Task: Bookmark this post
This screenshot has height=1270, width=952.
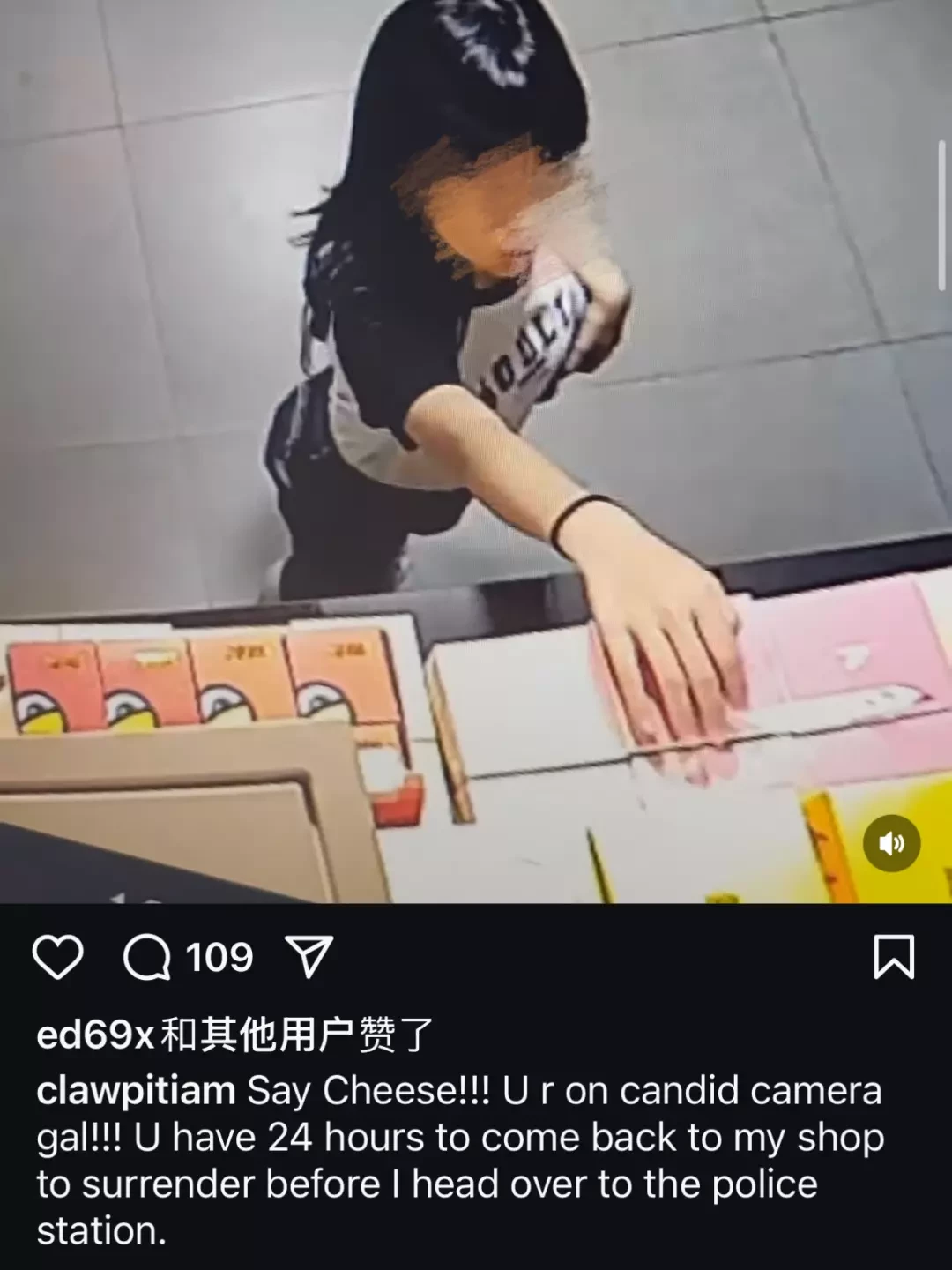Action: pyautogui.click(x=893, y=957)
